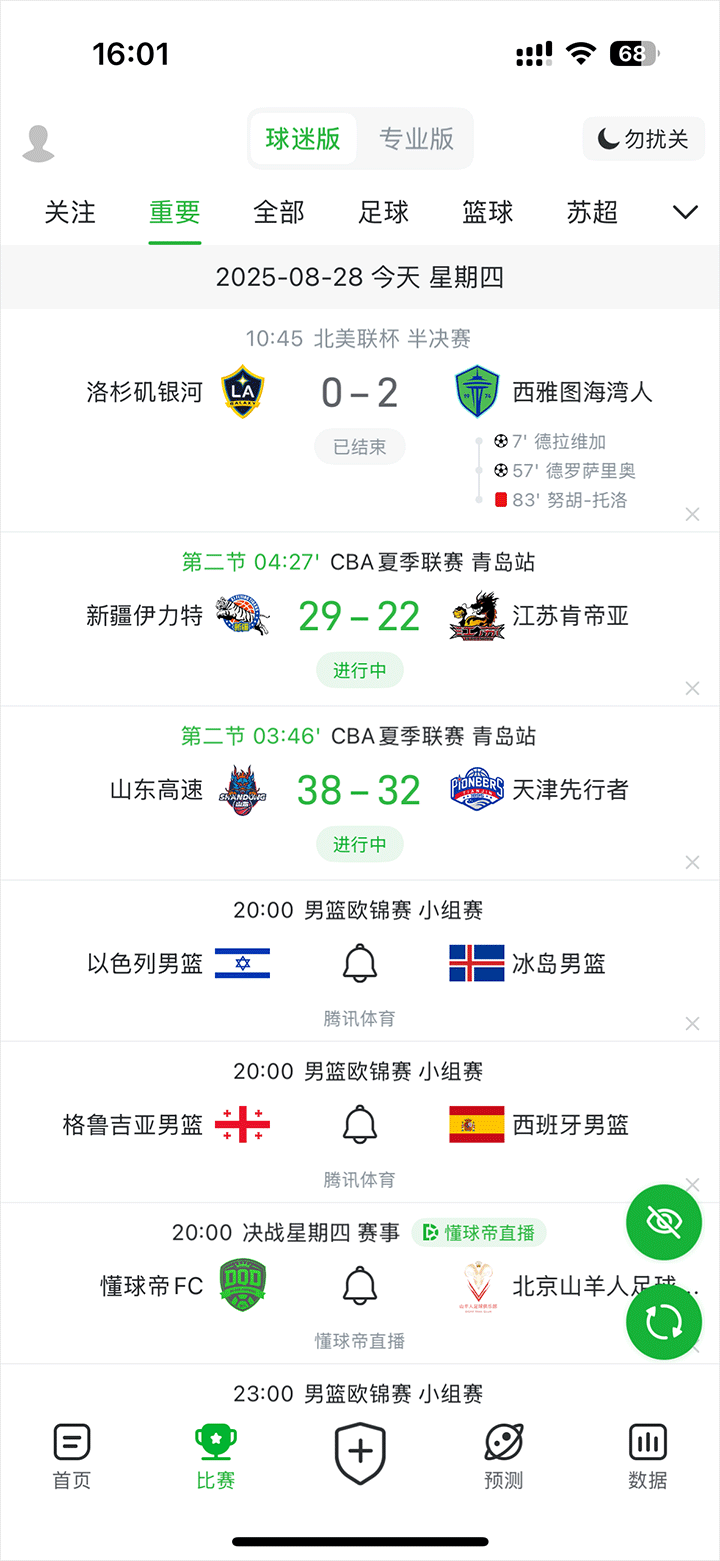
Task: Open 洛杉矶银河 vs 西雅图海湾人 match
Action: coord(360,393)
